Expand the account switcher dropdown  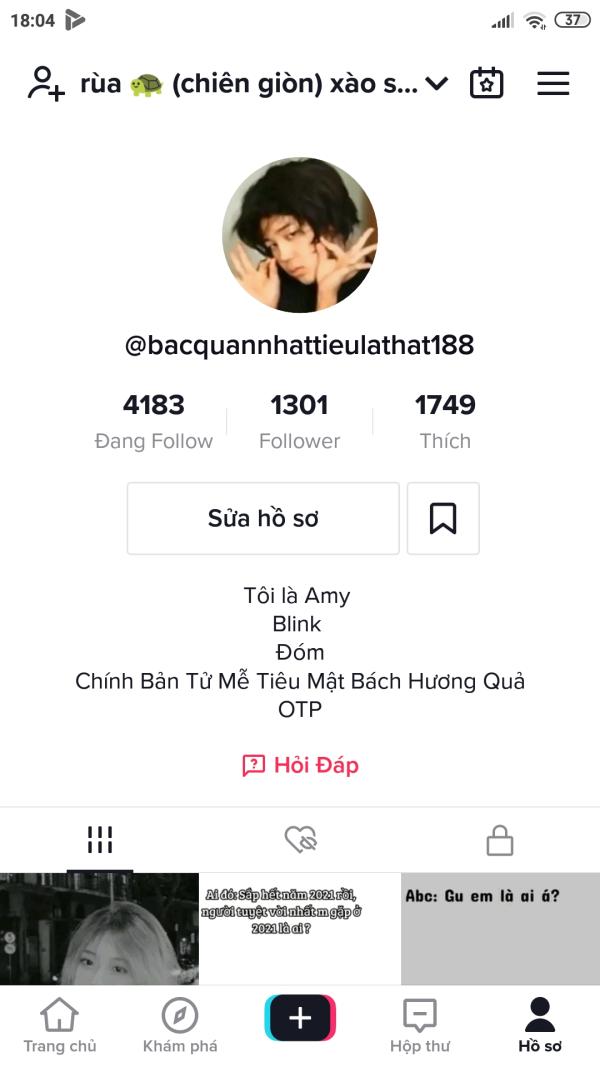click(x=437, y=84)
